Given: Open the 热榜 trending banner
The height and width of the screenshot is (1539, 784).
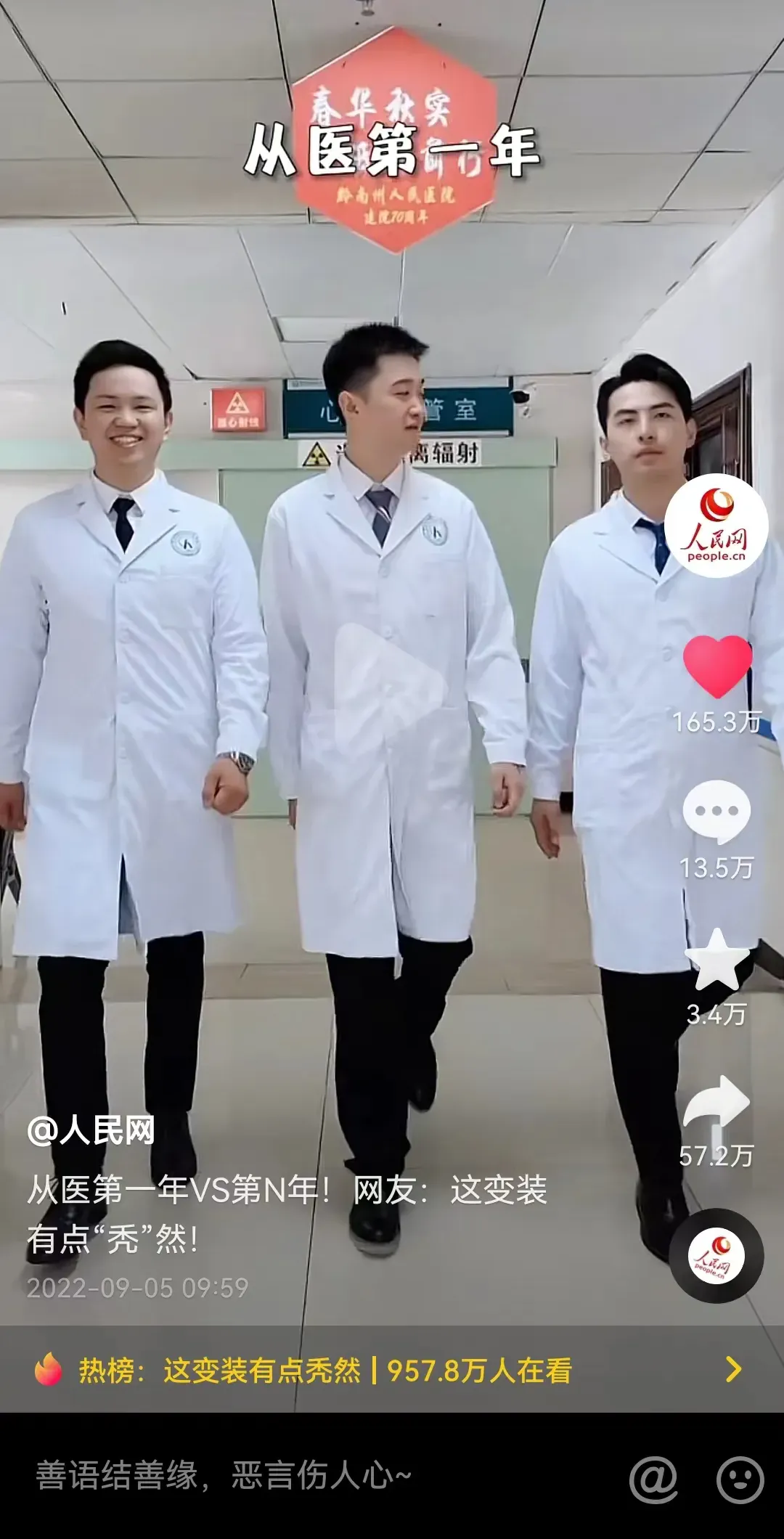Looking at the screenshot, I should click(x=392, y=1371).
